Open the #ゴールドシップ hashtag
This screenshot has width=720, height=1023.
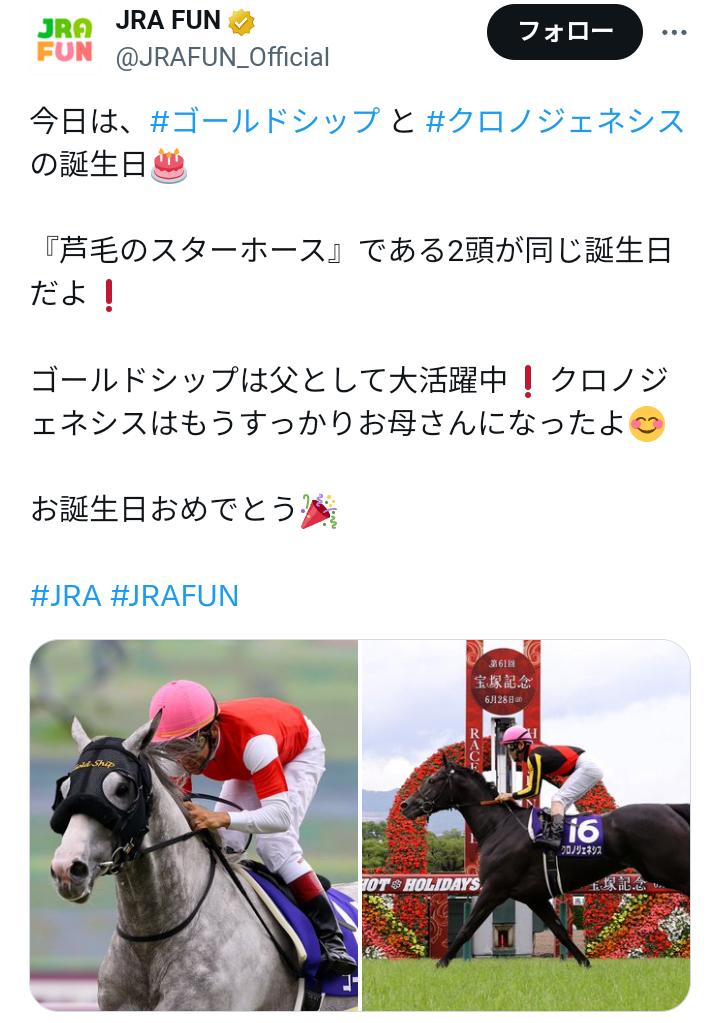265,121
